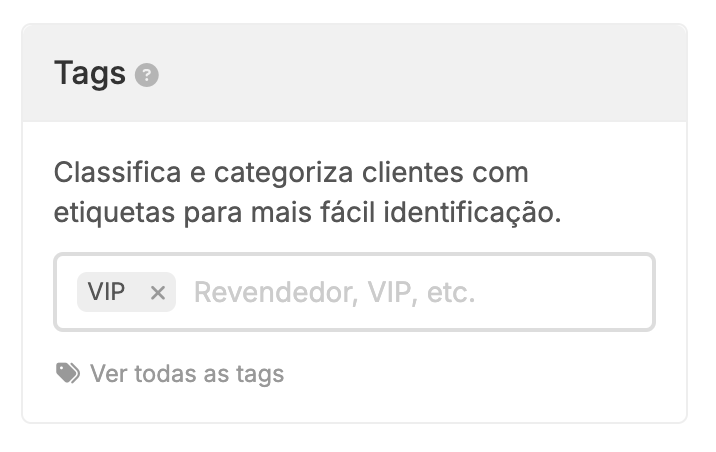Remove the VIP tag
Screen dimensions: 716x452
(x=157, y=292)
